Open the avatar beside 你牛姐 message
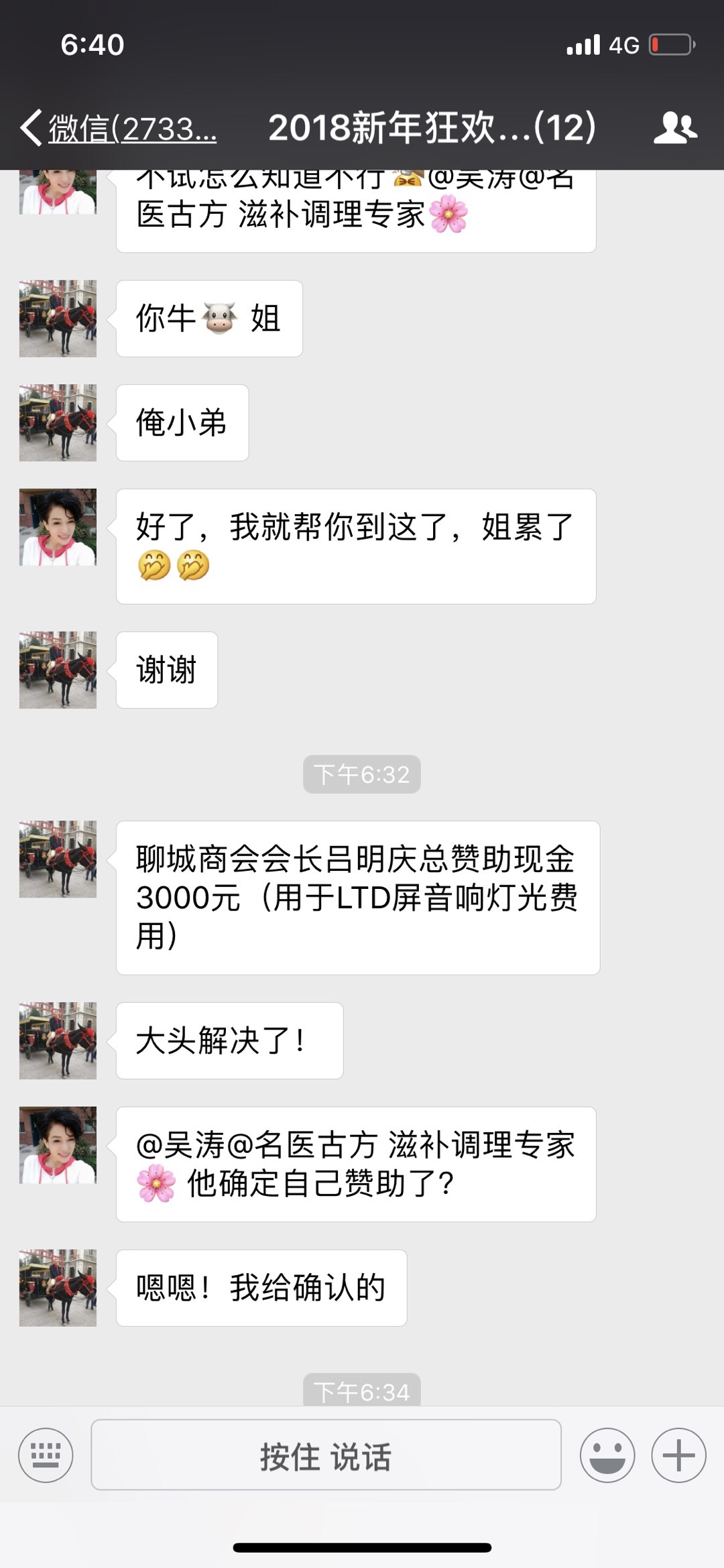This screenshot has width=724, height=1568. click(x=58, y=318)
